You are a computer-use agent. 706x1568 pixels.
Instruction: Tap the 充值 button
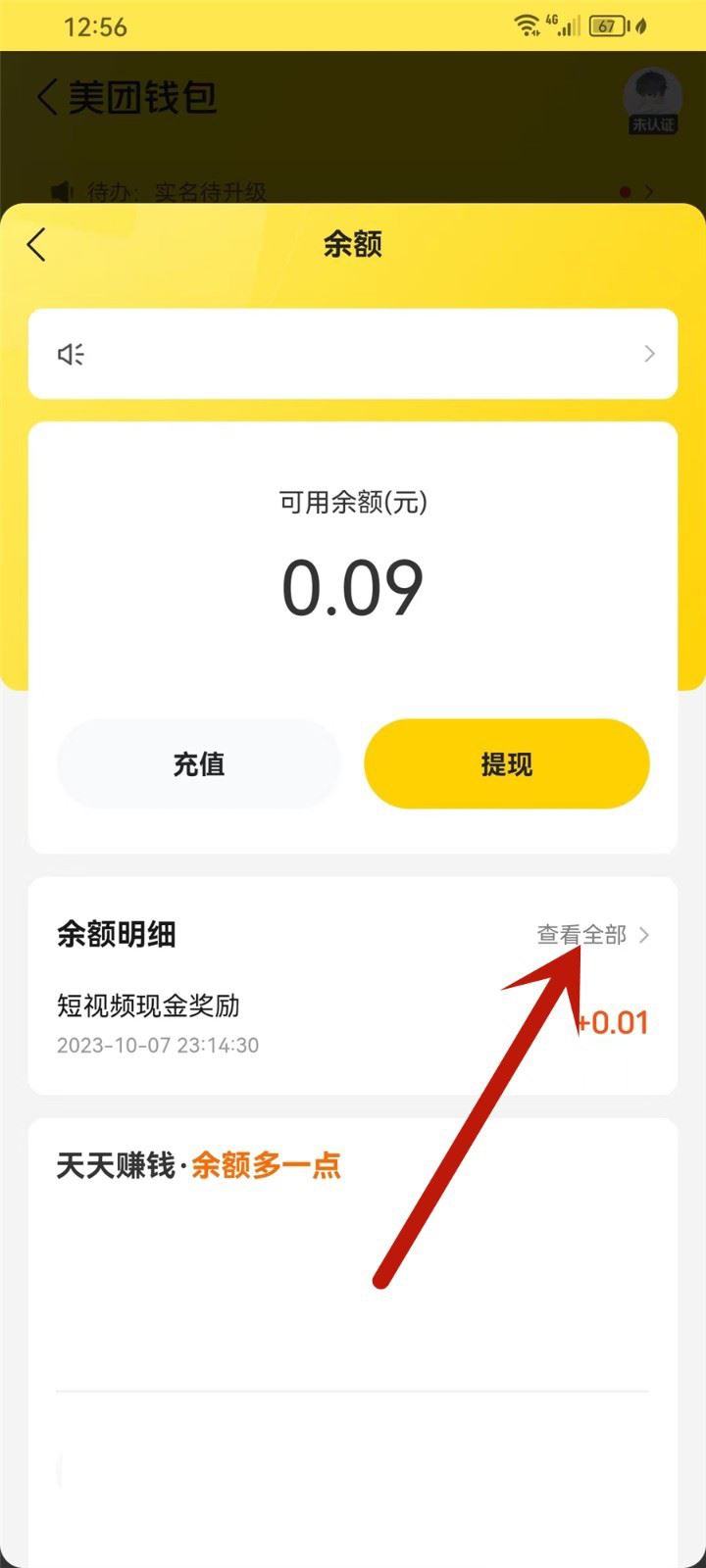[x=199, y=764]
